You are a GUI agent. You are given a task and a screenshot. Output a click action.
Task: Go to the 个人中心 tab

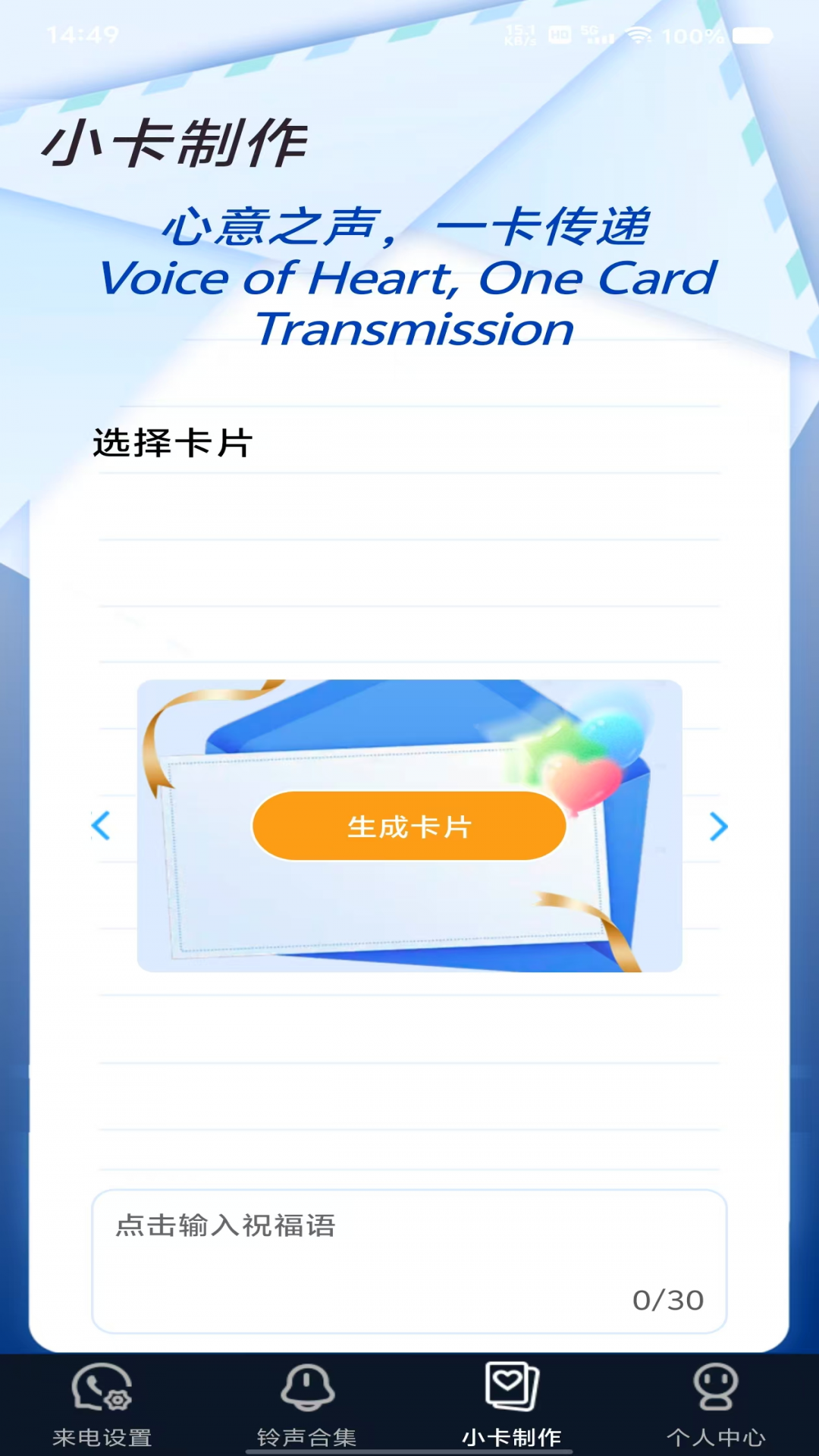tap(716, 1404)
